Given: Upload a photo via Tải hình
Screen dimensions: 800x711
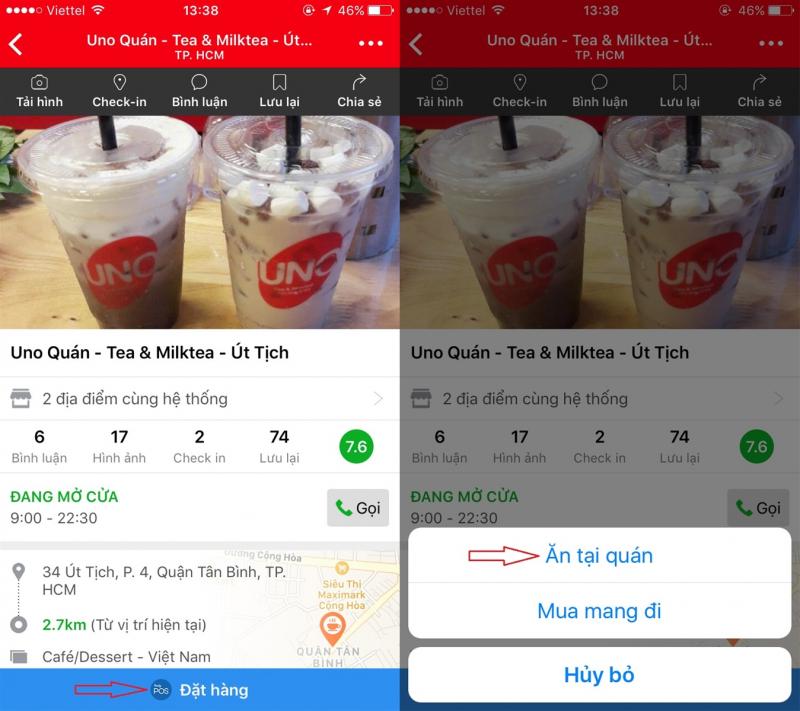Looking at the screenshot, I should pyautogui.click(x=39, y=91).
